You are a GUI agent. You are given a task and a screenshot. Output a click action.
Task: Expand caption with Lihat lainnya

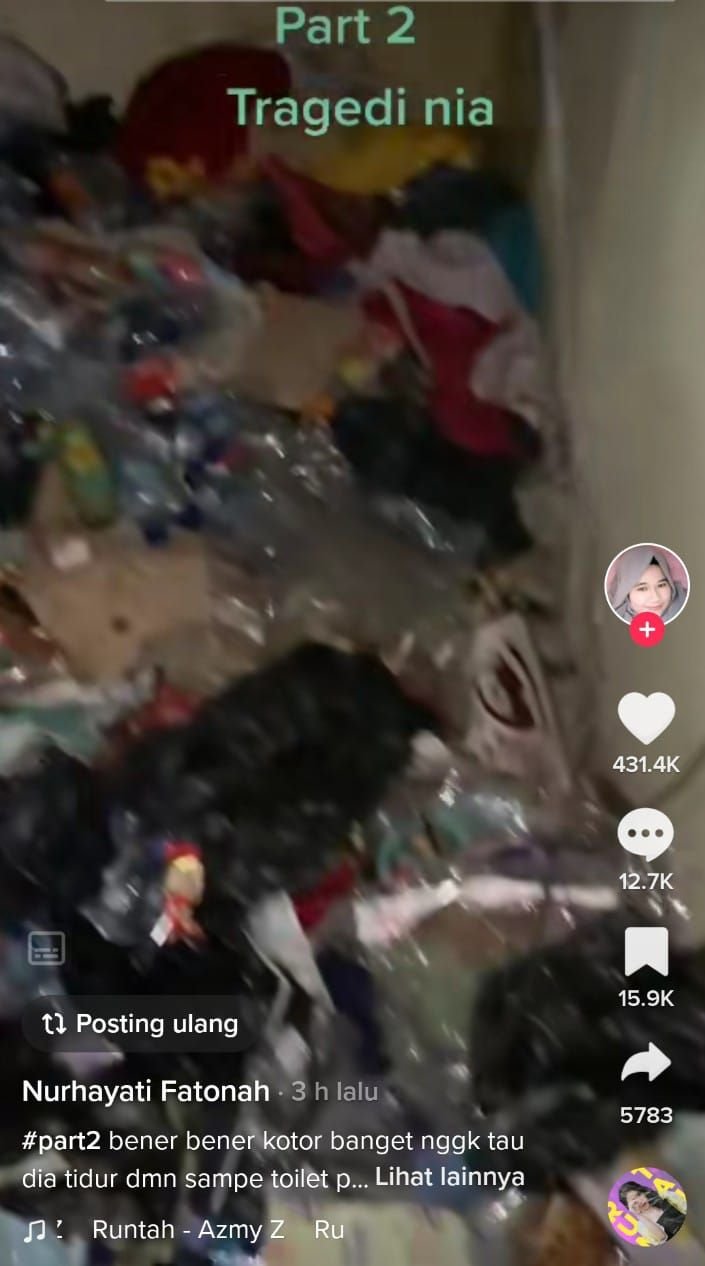tap(450, 1177)
